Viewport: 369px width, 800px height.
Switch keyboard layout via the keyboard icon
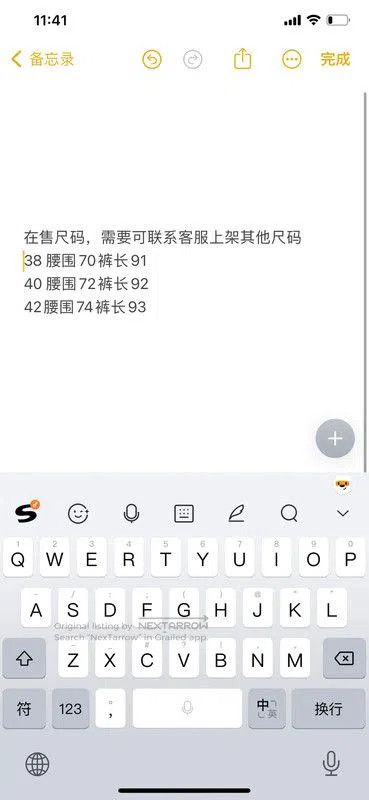coord(184,514)
